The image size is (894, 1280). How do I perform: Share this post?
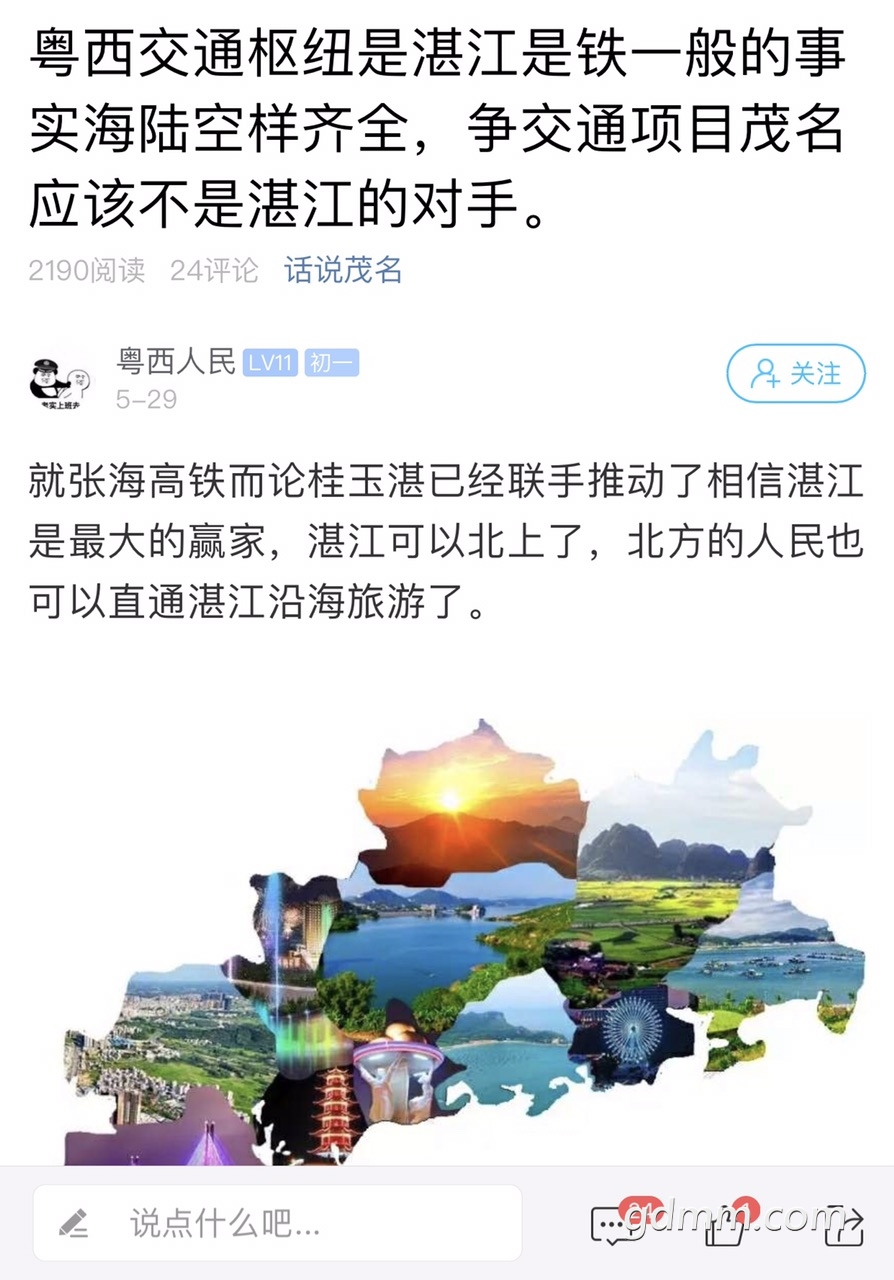click(x=846, y=1224)
